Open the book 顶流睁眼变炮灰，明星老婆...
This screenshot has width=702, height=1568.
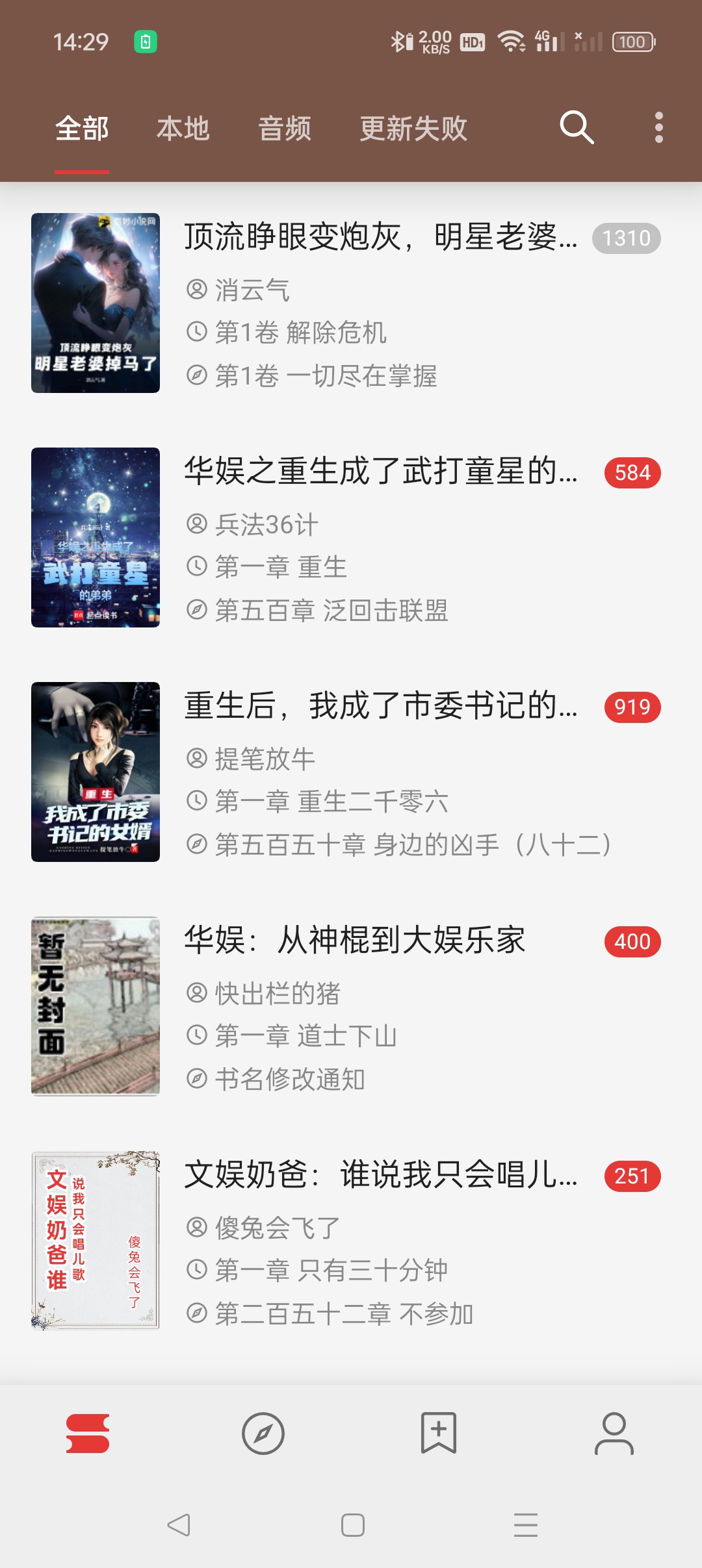coord(351,303)
